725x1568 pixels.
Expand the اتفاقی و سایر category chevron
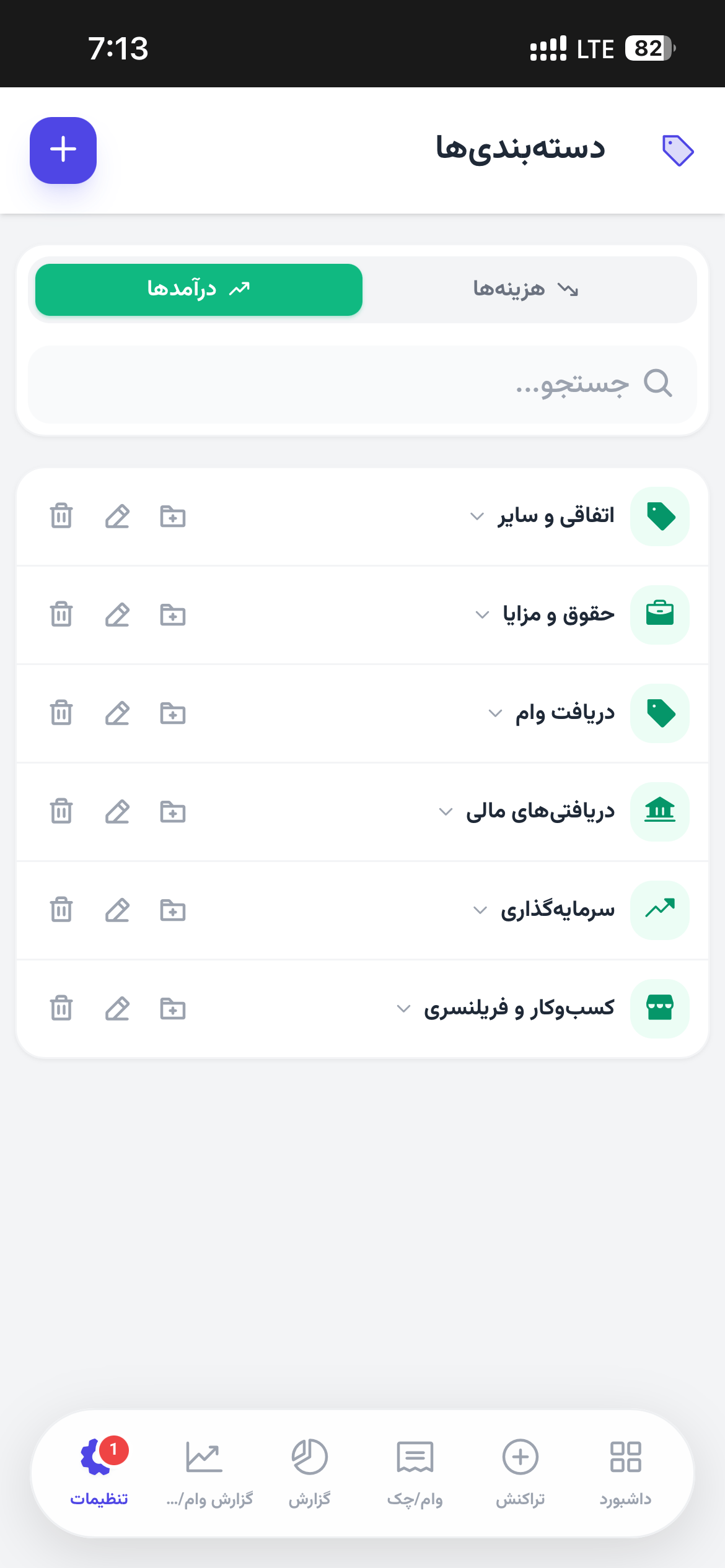coord(476,516)
